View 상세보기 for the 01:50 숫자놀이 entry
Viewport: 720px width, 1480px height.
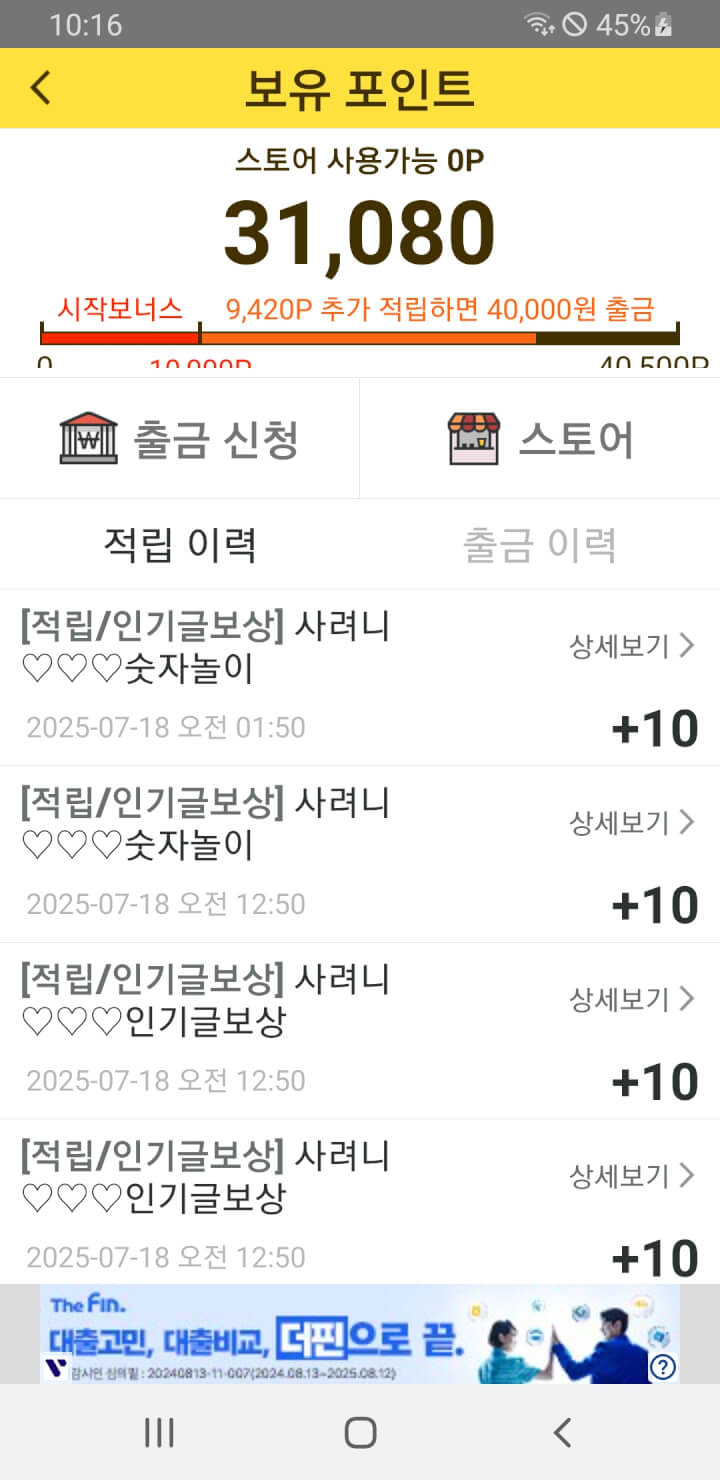631,646
